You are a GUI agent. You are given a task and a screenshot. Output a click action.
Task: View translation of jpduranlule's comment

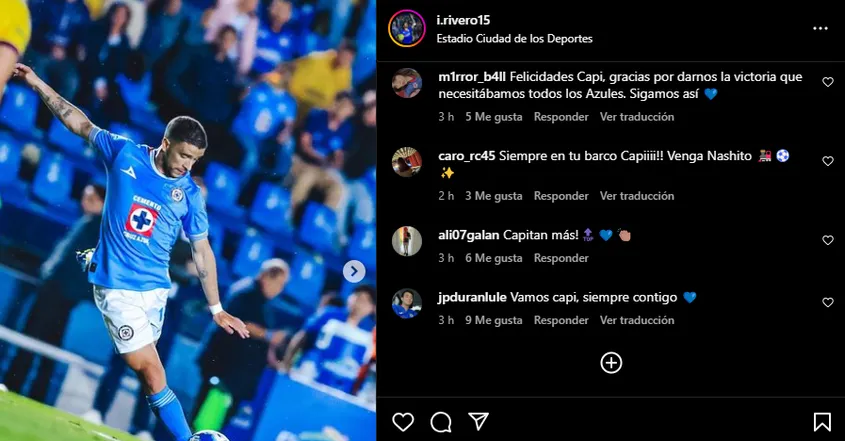(x=637, y=320)
